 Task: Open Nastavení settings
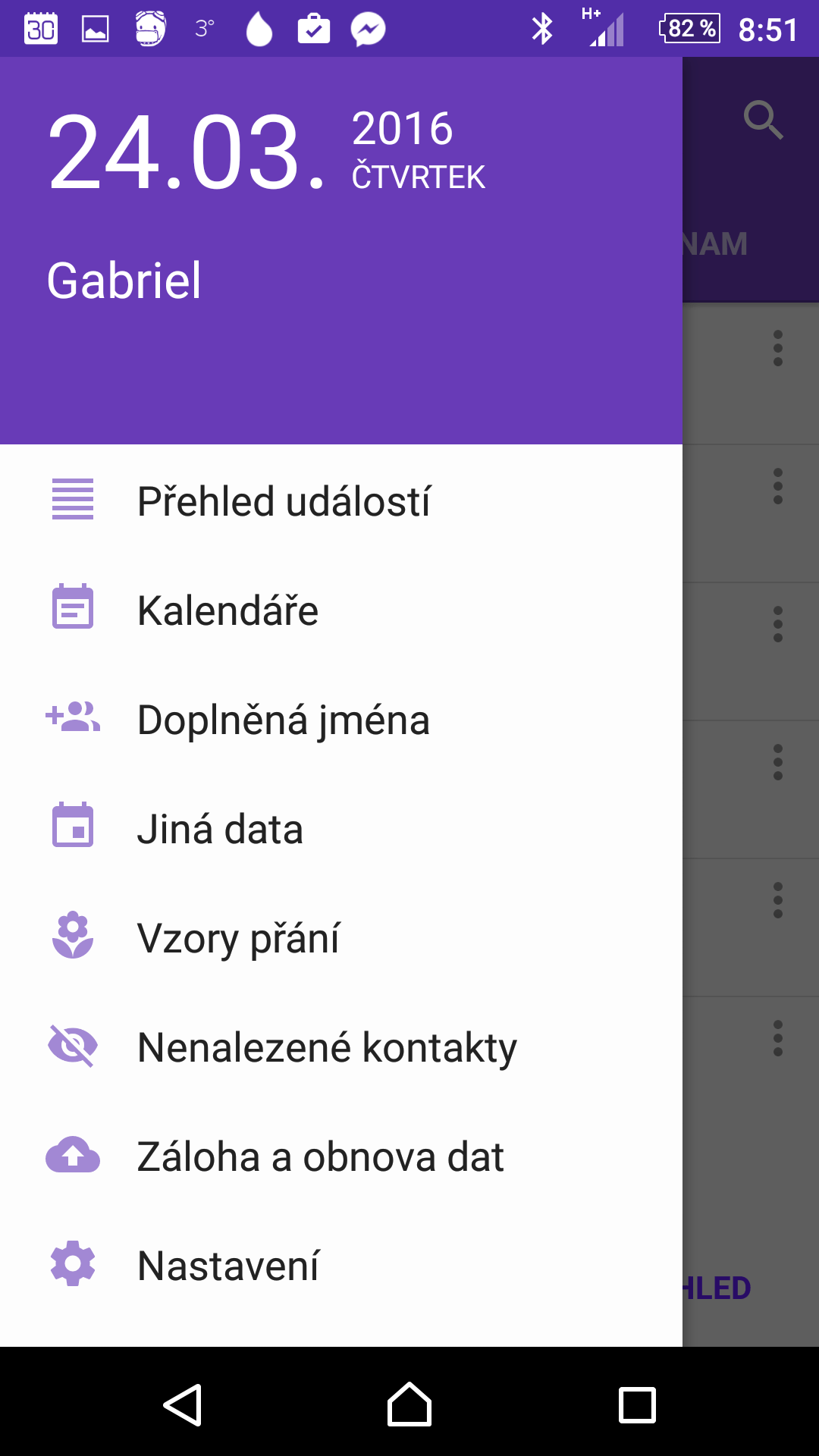341,1265
